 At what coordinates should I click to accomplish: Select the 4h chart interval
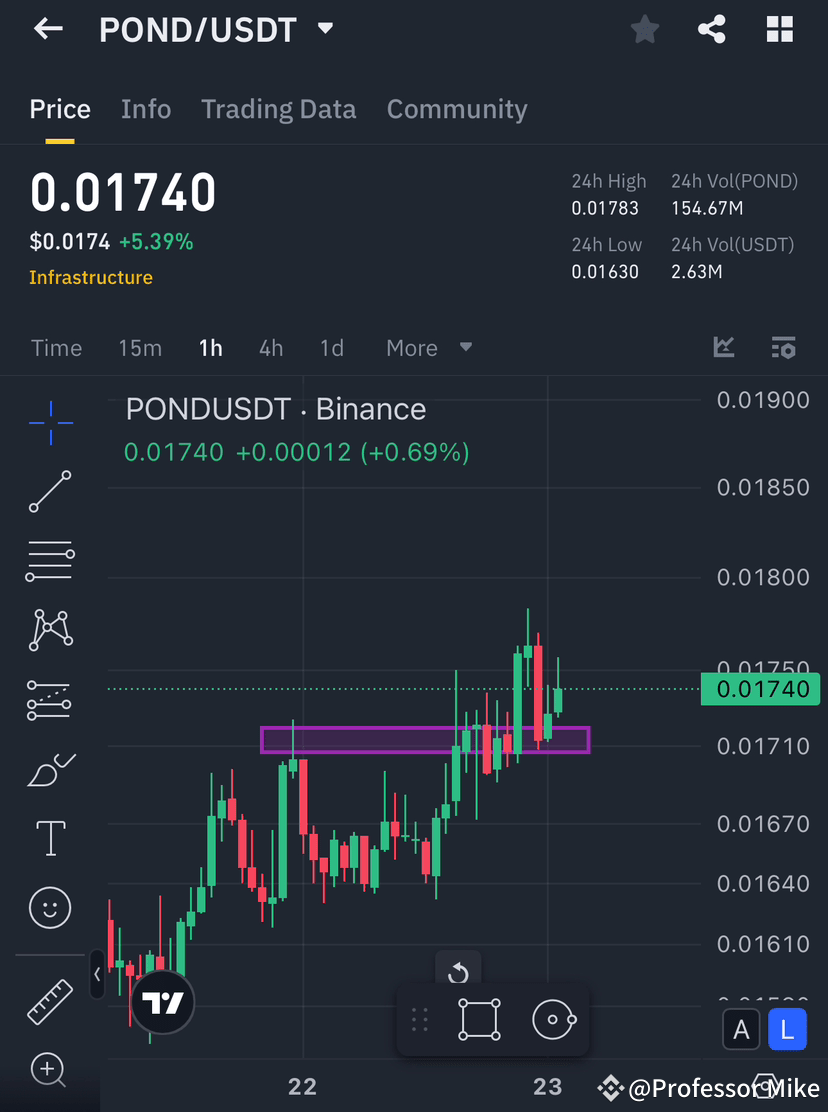pyautogui.click(x=270, y=348)
